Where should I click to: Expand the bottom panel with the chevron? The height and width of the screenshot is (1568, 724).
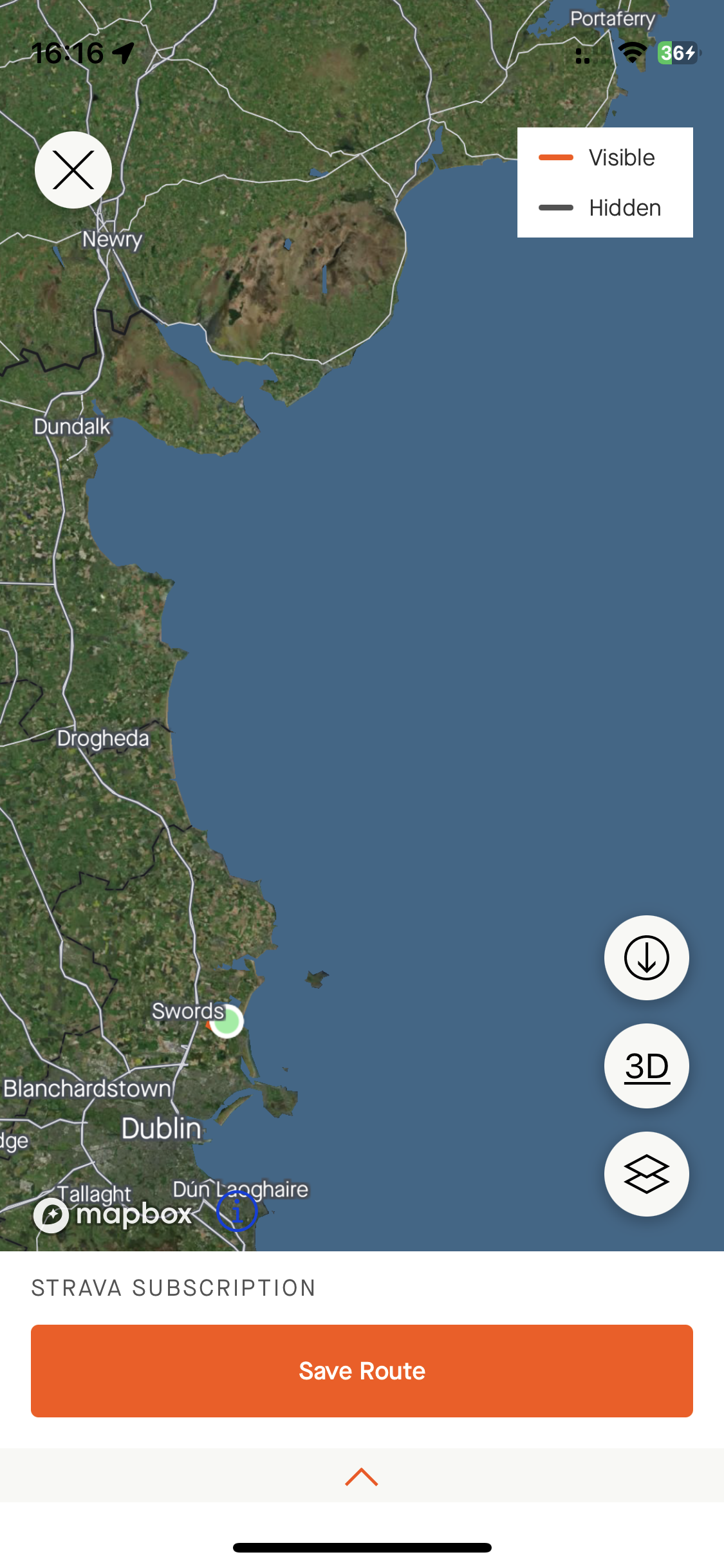pos(362,1477)
